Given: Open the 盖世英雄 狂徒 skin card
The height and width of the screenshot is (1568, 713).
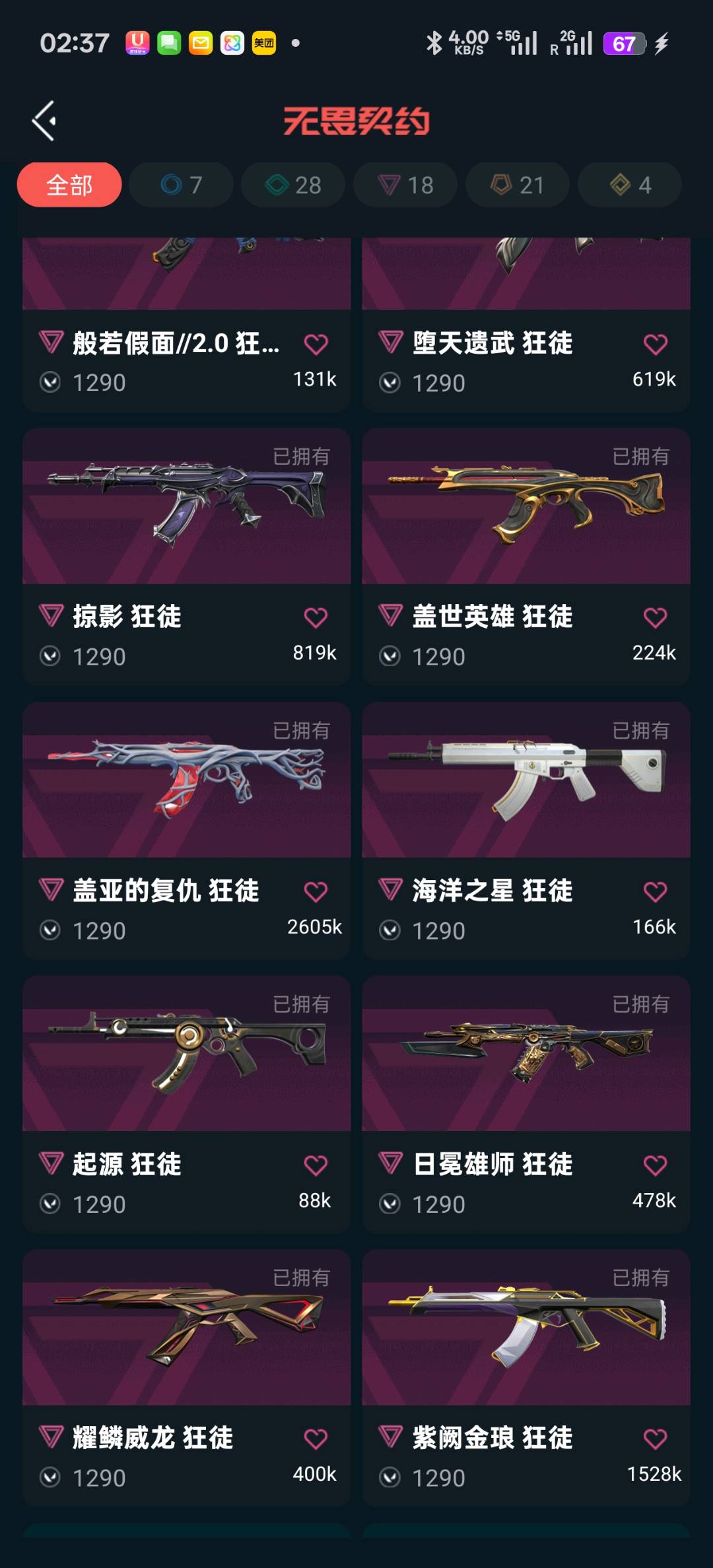Looking at the screenshot, I should [526, 507].
